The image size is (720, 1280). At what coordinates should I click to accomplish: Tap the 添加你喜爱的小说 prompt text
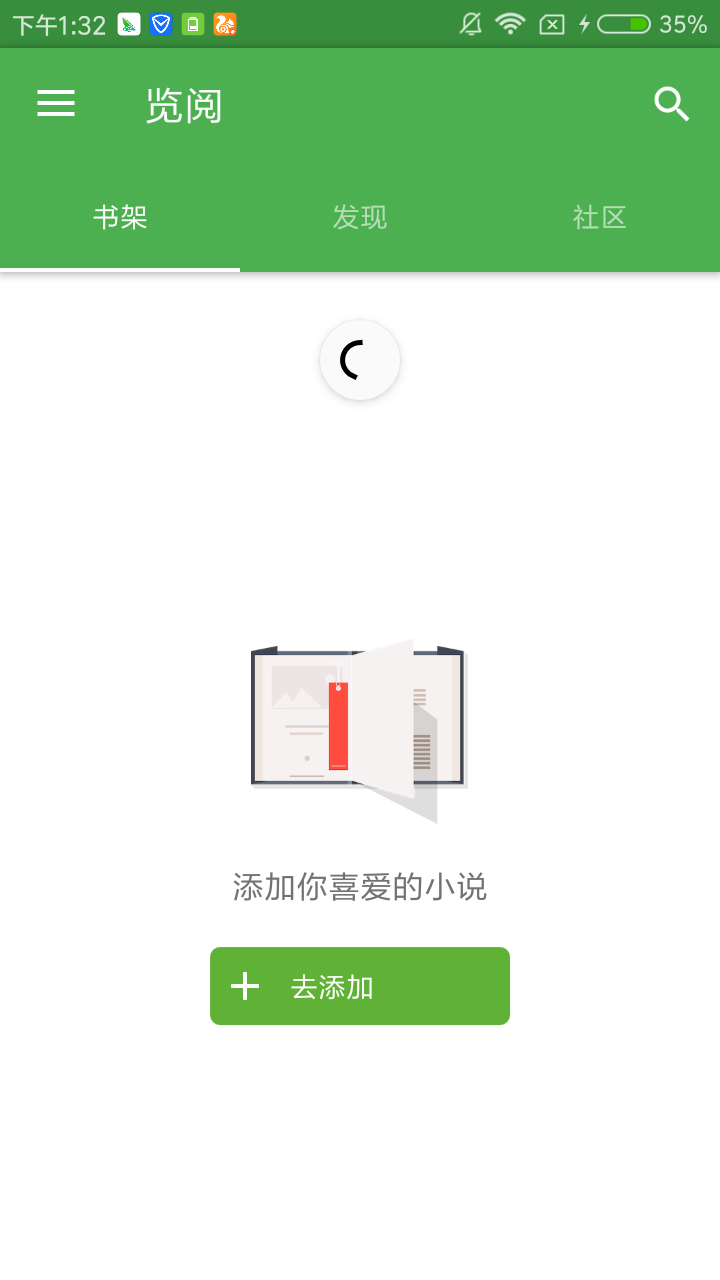point(359,886)
